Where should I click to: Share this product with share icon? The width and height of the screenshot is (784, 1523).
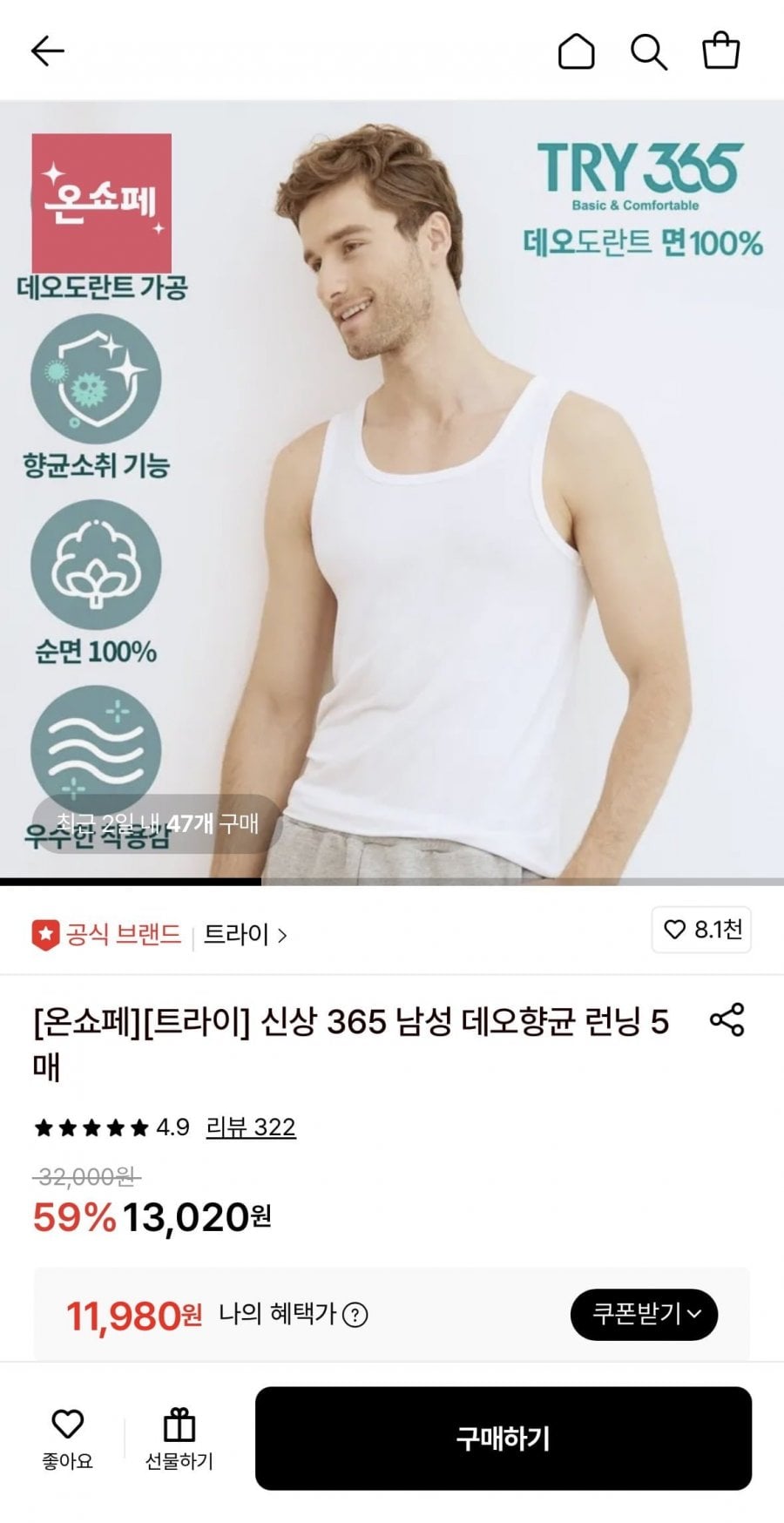click(x=727, y=1019)
